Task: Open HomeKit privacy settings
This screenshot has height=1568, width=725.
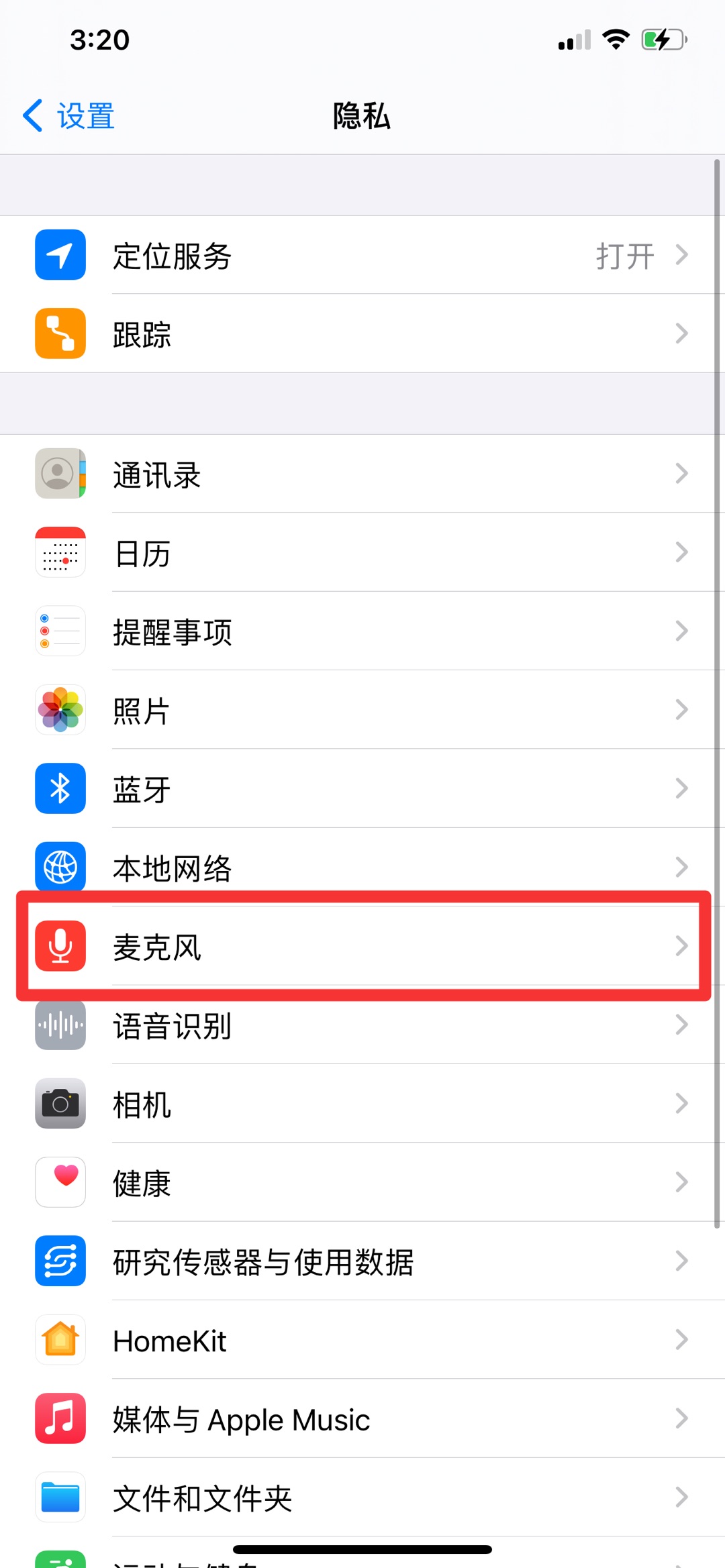Action: click(362, 1339)
